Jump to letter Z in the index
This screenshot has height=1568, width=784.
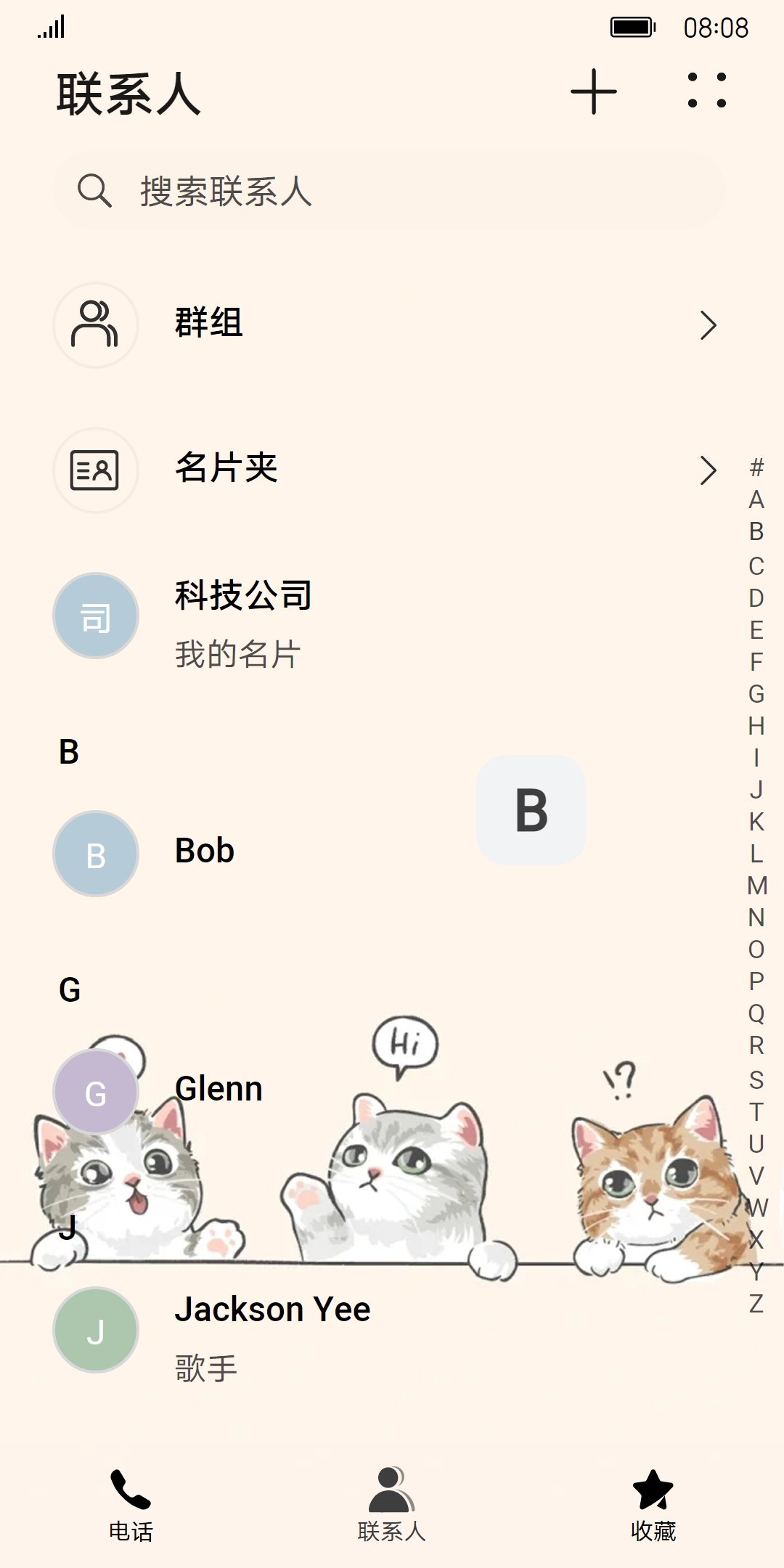coord(756,1304)
